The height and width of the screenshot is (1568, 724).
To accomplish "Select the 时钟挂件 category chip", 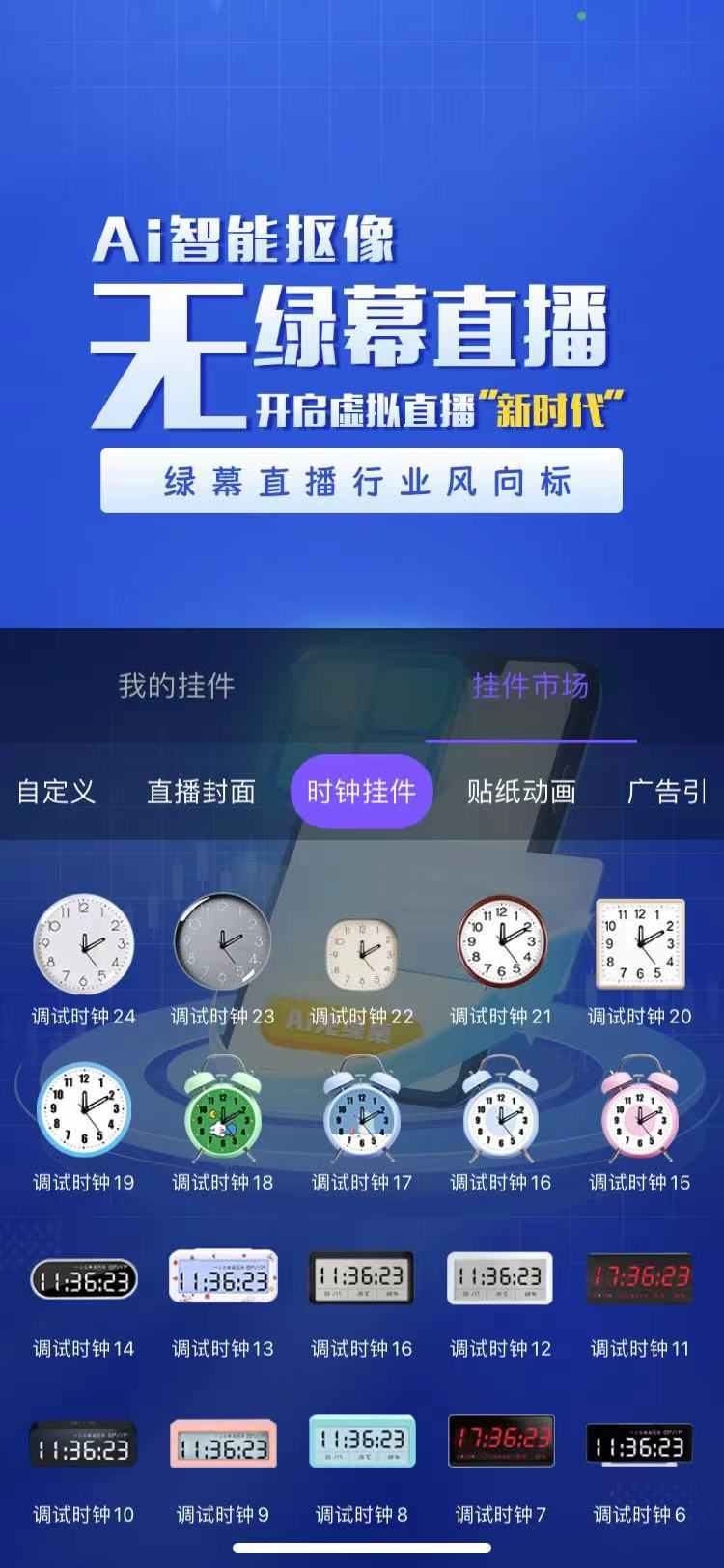I will coord(361,792).
